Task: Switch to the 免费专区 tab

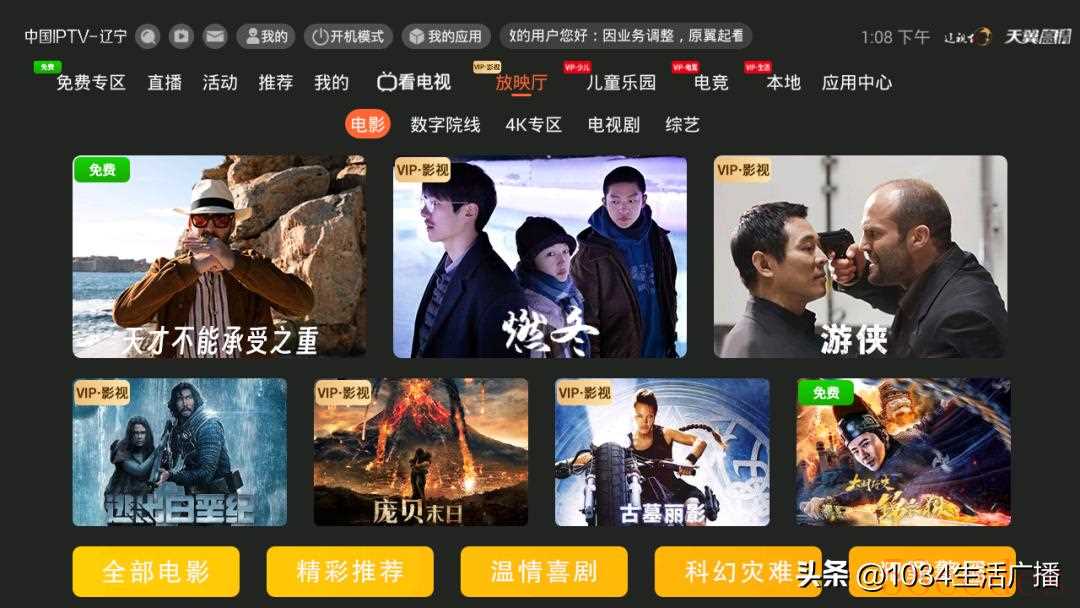Action: 91,83
